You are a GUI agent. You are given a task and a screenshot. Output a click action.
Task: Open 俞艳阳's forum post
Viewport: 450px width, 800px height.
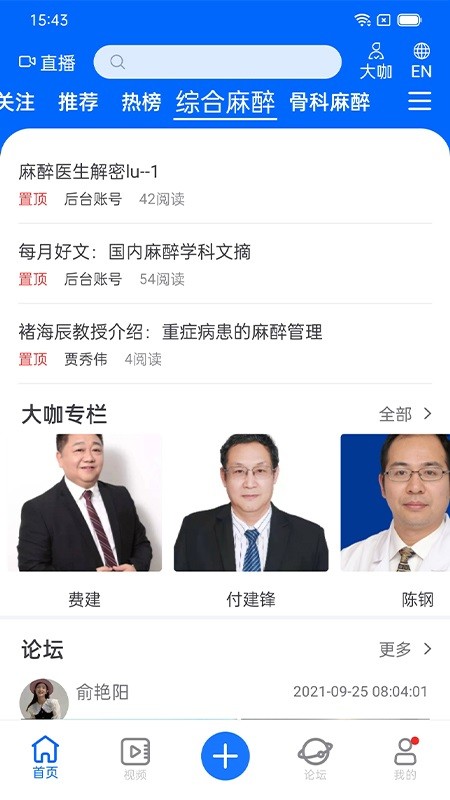click(225, 697)
